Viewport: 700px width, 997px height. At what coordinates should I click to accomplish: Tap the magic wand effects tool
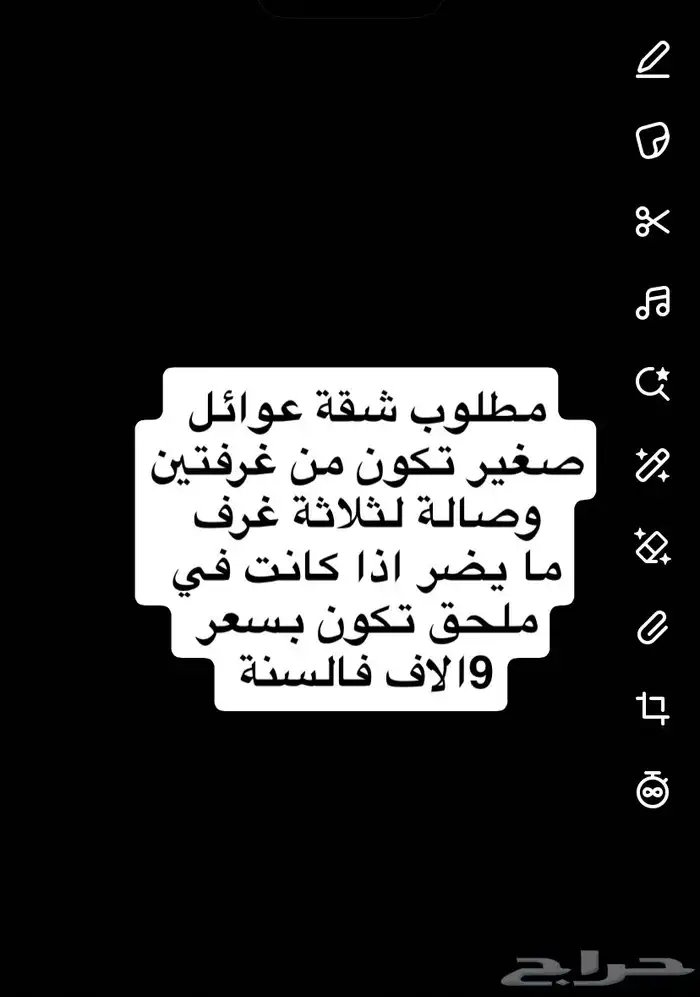[652, 465]
